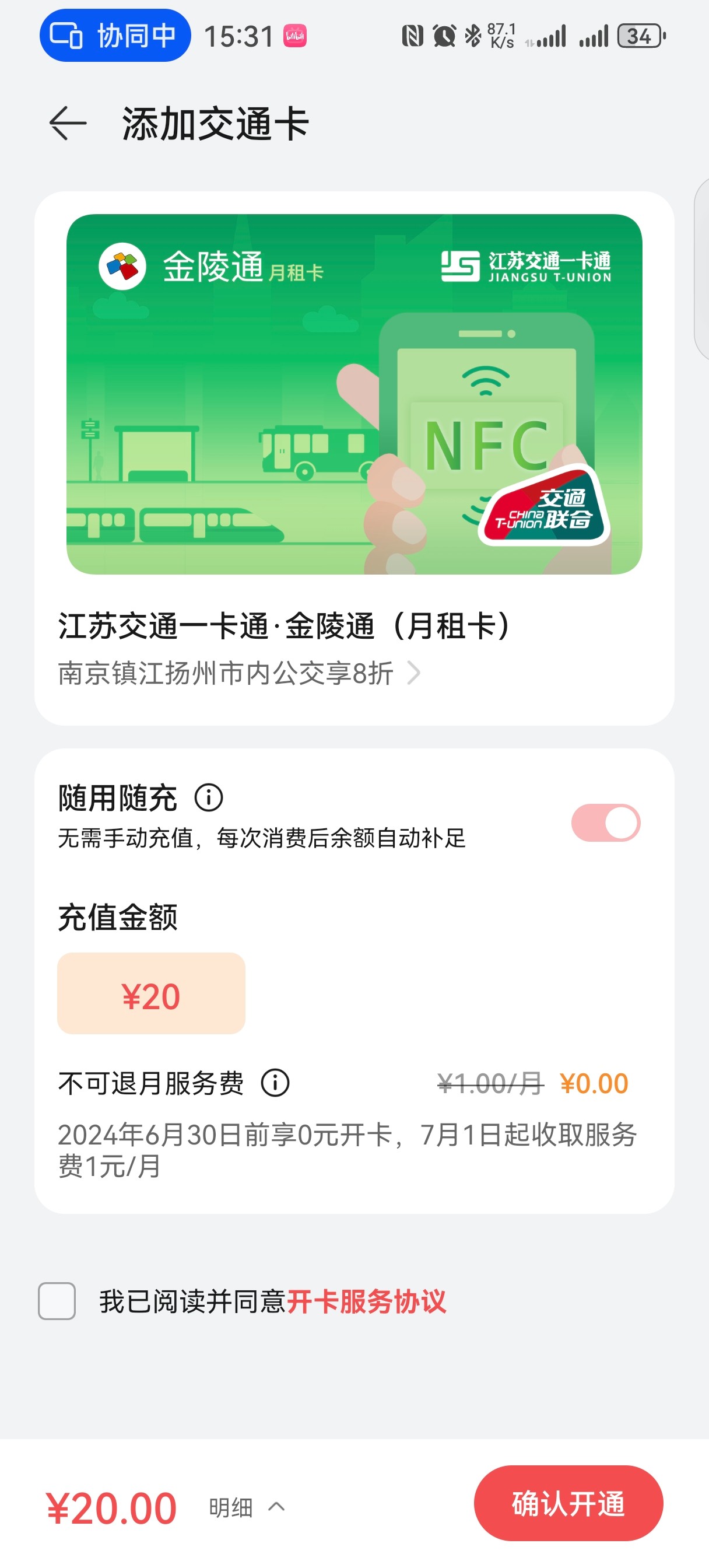Show info about 不可退月服务费
Image resolution: width=709 pixels, height=1568 pixels.
(x=275, y=1083)
